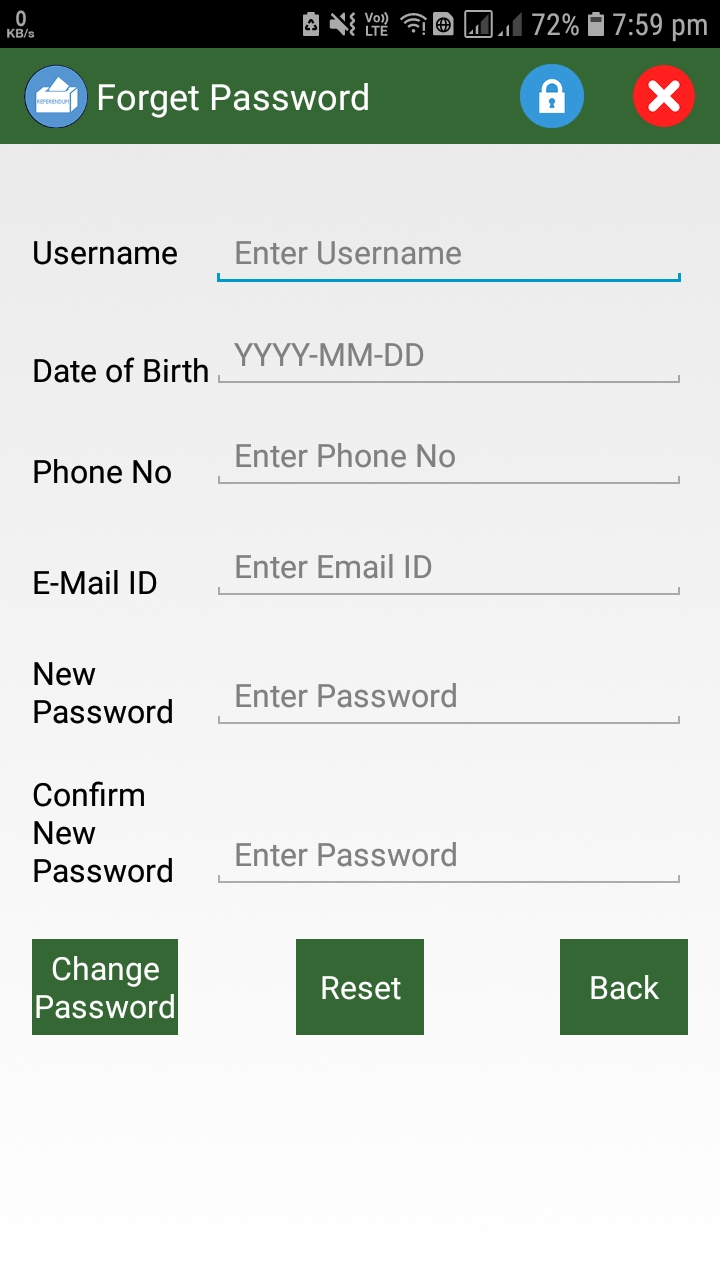
Task: Tap the blue lock icon
Action: 552,97
